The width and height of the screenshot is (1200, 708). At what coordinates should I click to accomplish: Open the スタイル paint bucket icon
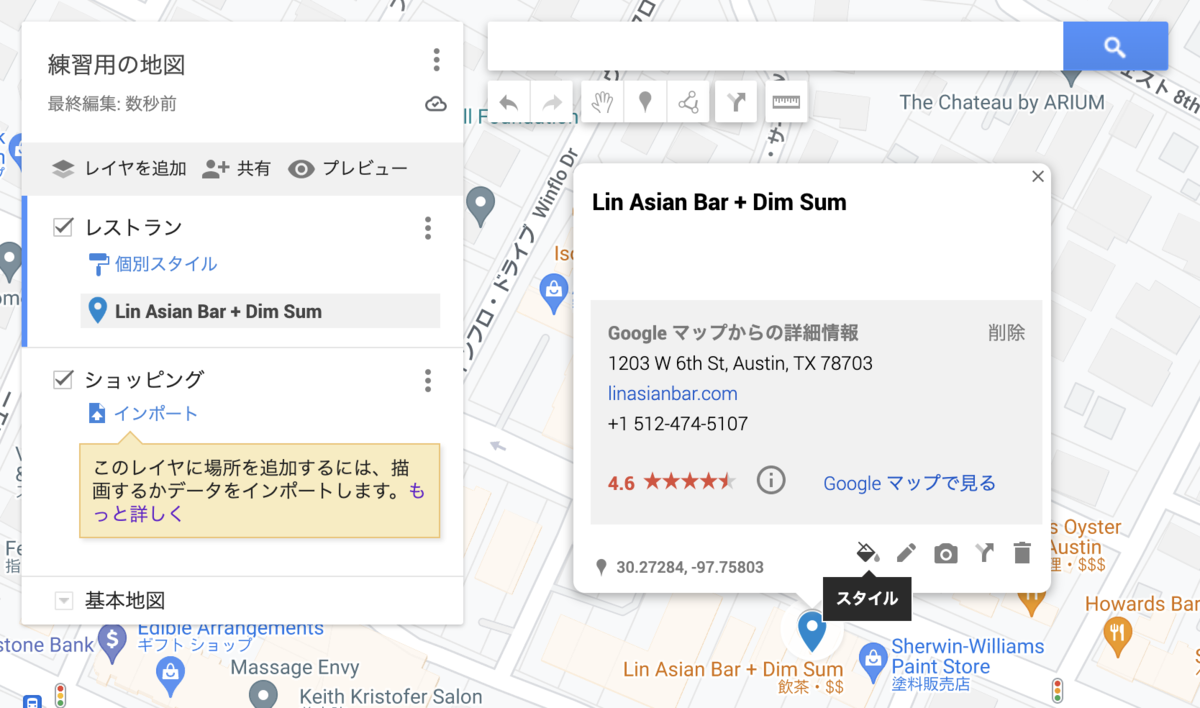click(867, 553)
